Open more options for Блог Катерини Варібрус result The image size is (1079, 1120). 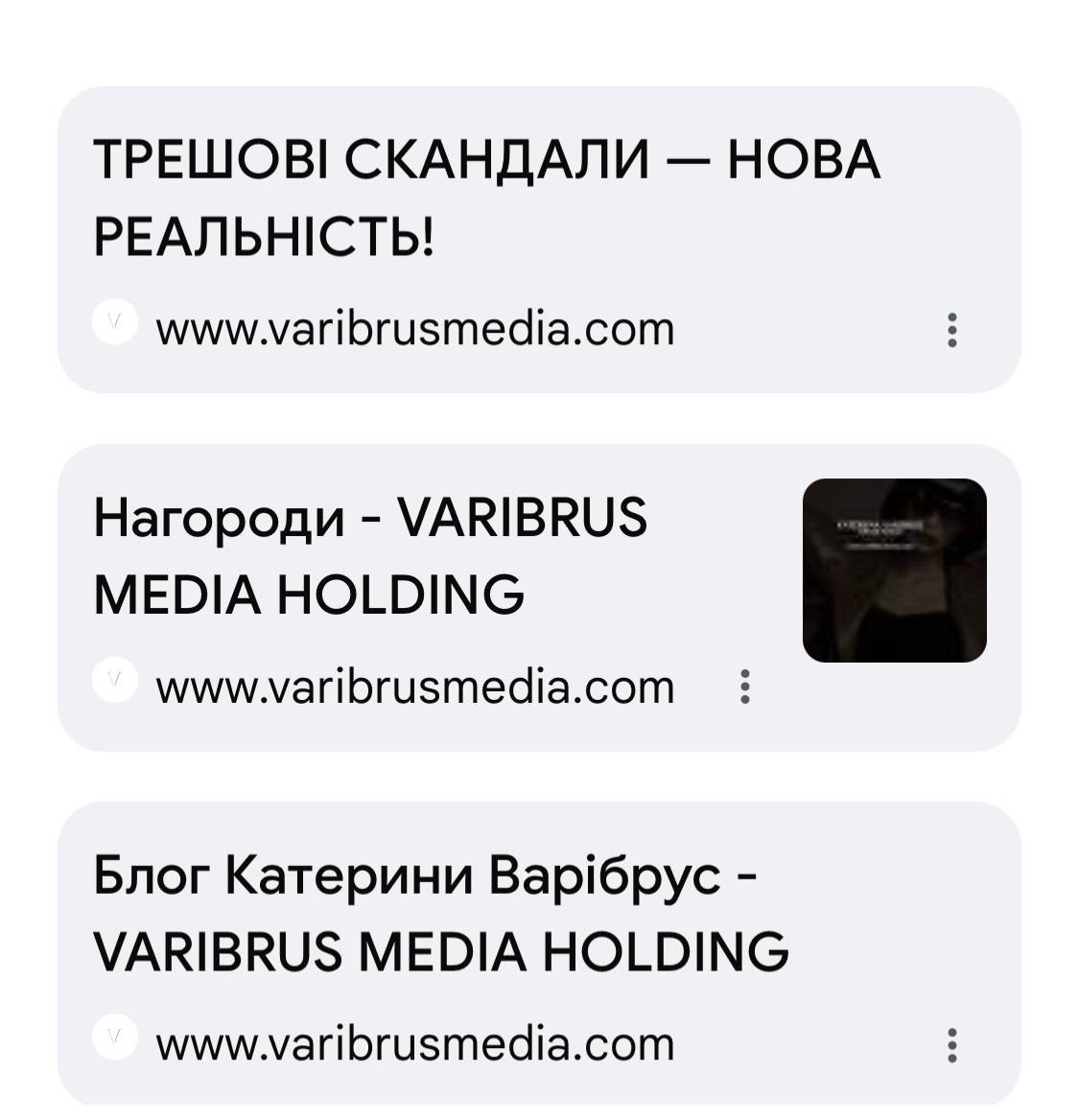[x=951, y=1044]
